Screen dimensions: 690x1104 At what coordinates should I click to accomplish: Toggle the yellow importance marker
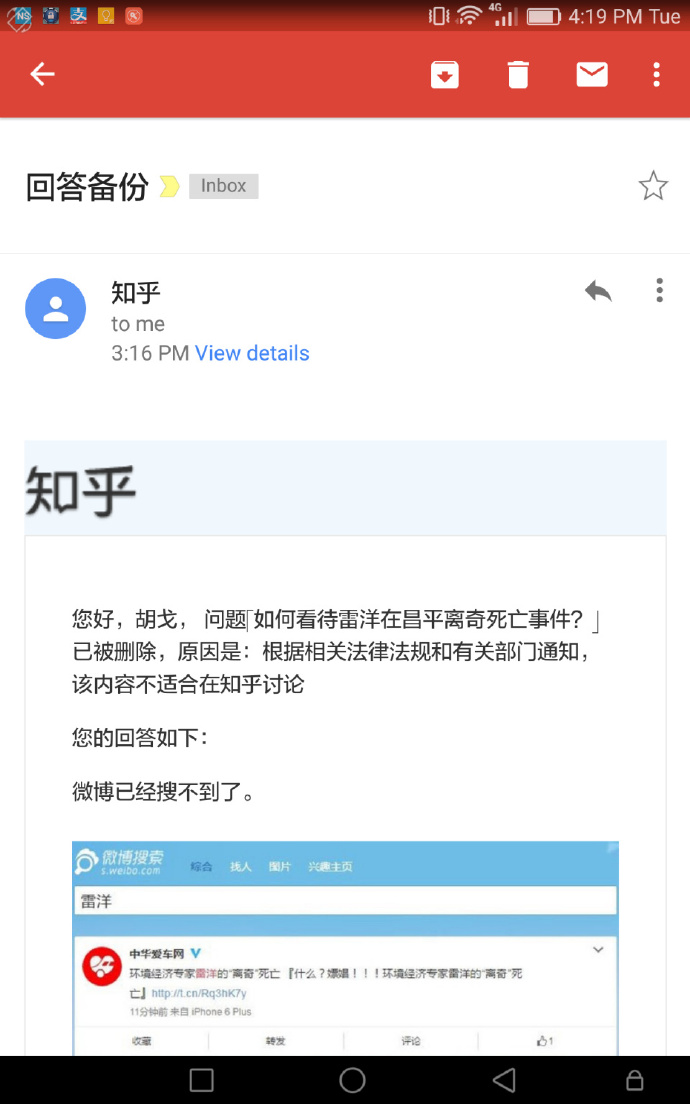(x=170, y=187)
